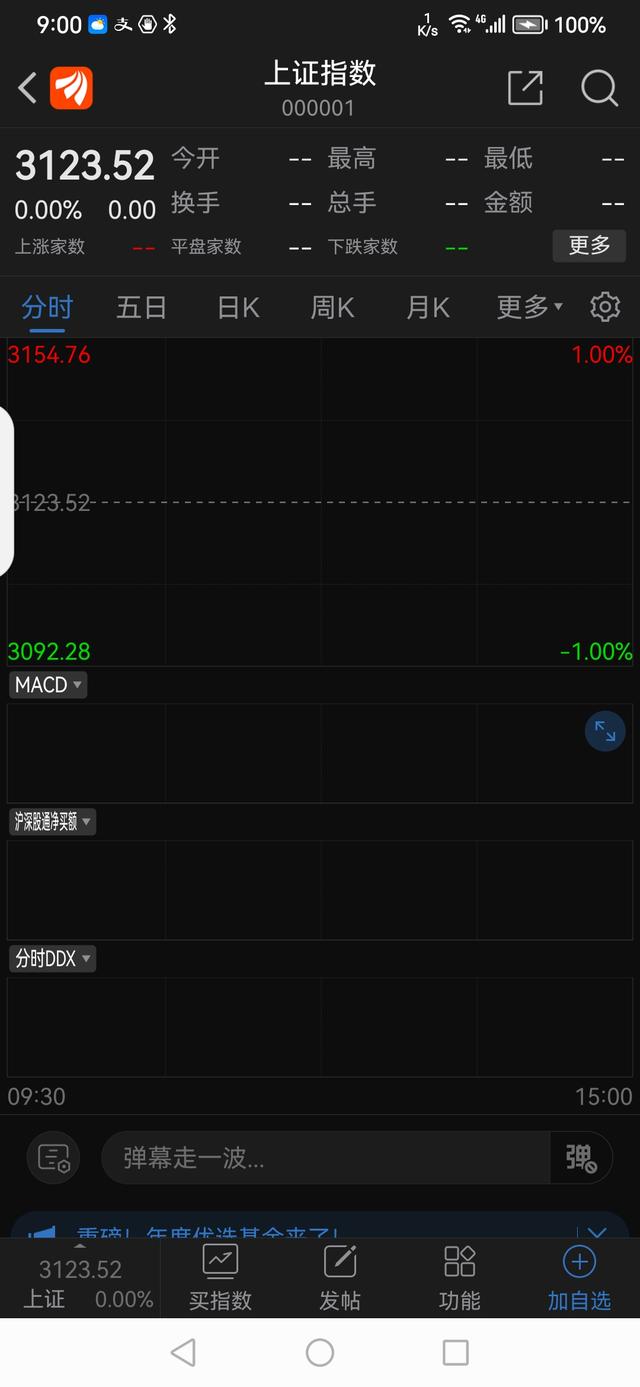The image size is (640, 1387).
Task: Expand the chart to full screen
Action: pos(605,731)
